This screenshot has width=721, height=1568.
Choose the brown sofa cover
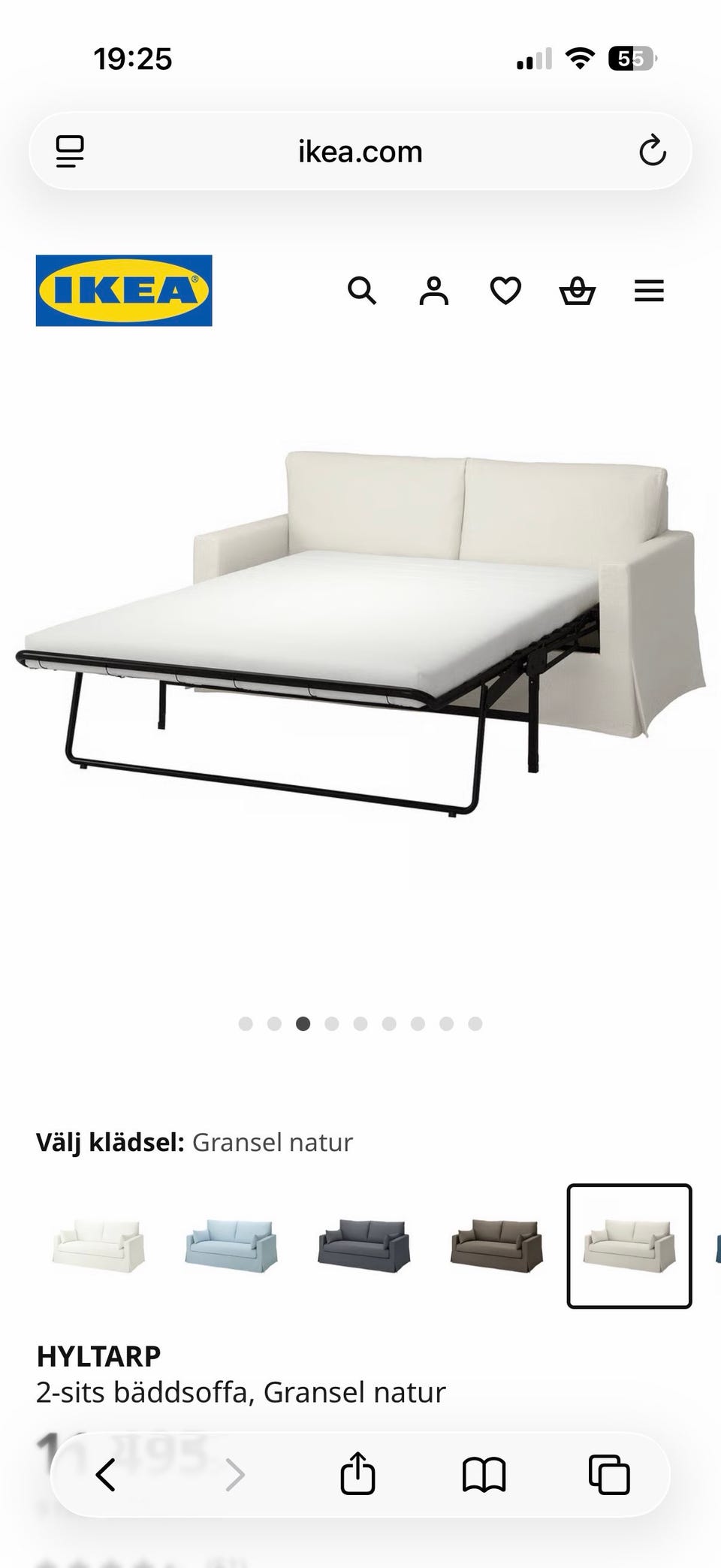[496, 1245]
